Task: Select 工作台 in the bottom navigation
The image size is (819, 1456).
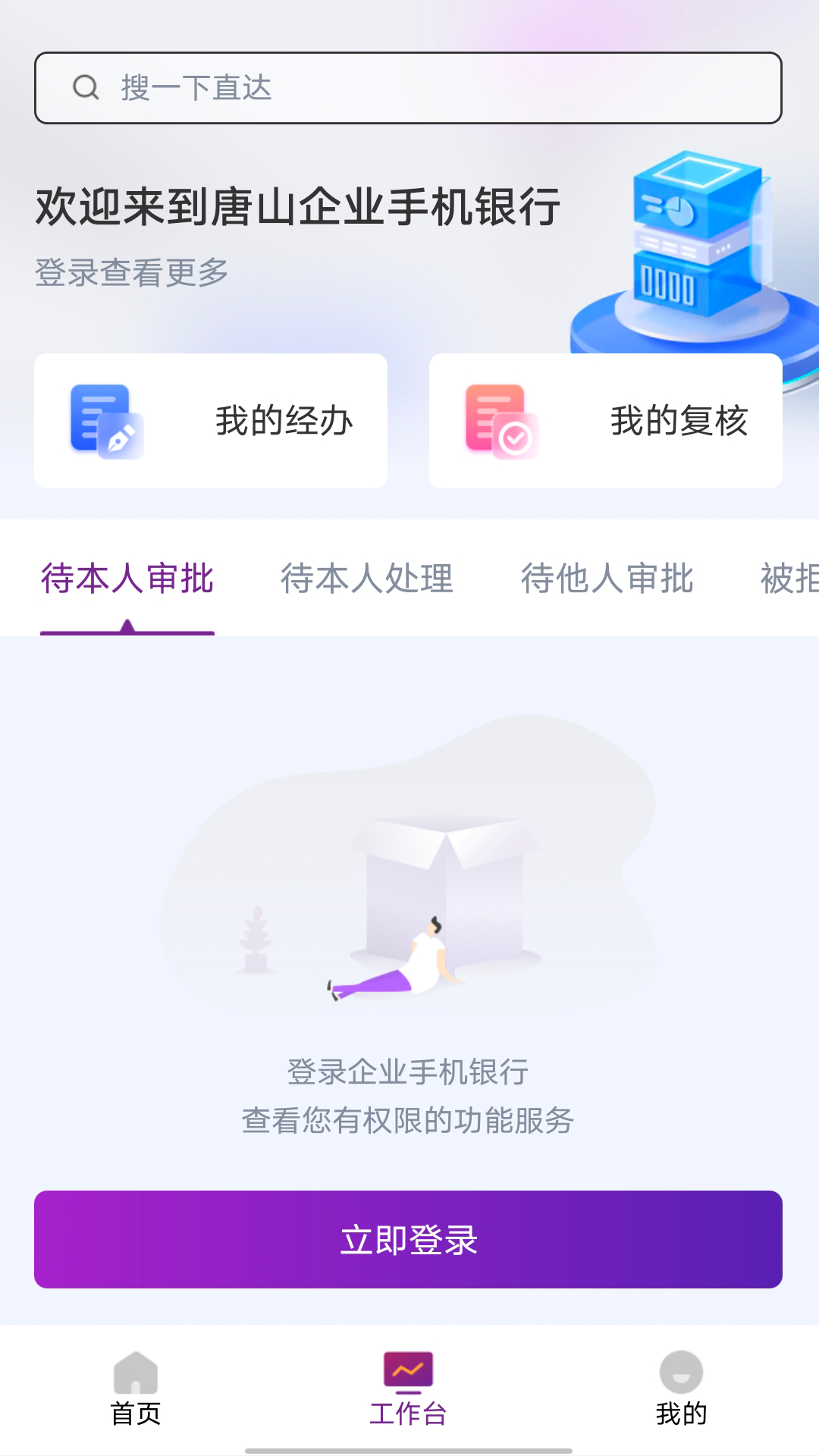Action: (x=408, y=1389)
